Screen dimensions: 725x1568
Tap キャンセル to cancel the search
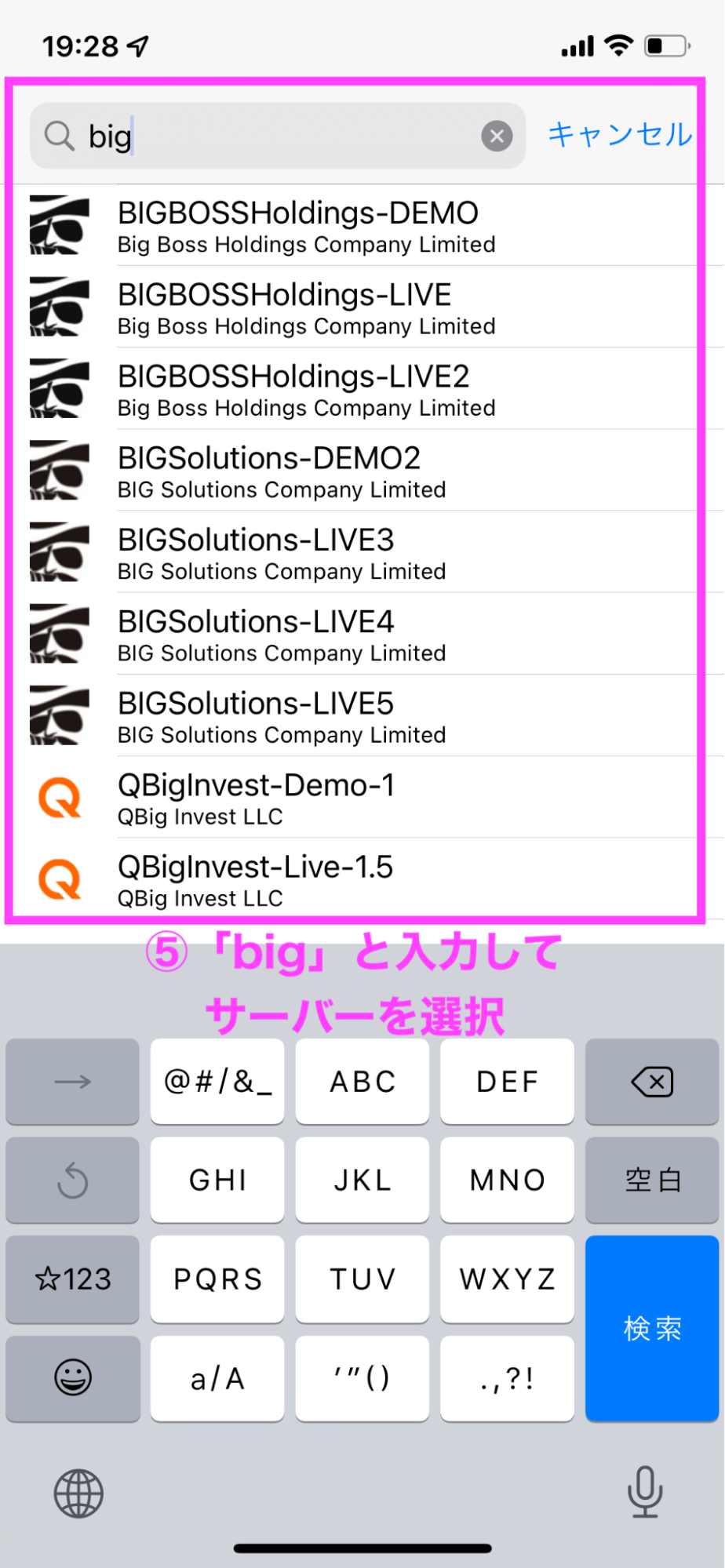click(619, 134)
